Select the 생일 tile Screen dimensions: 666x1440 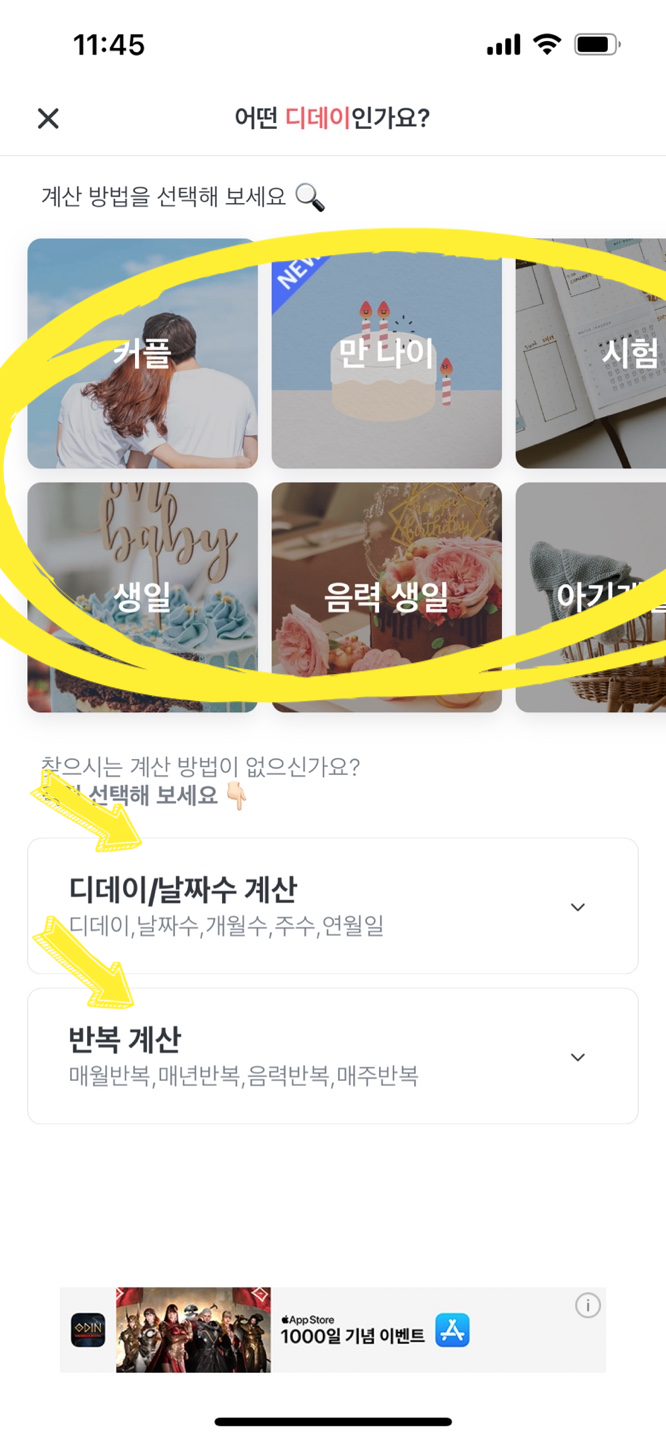point(142,597)
